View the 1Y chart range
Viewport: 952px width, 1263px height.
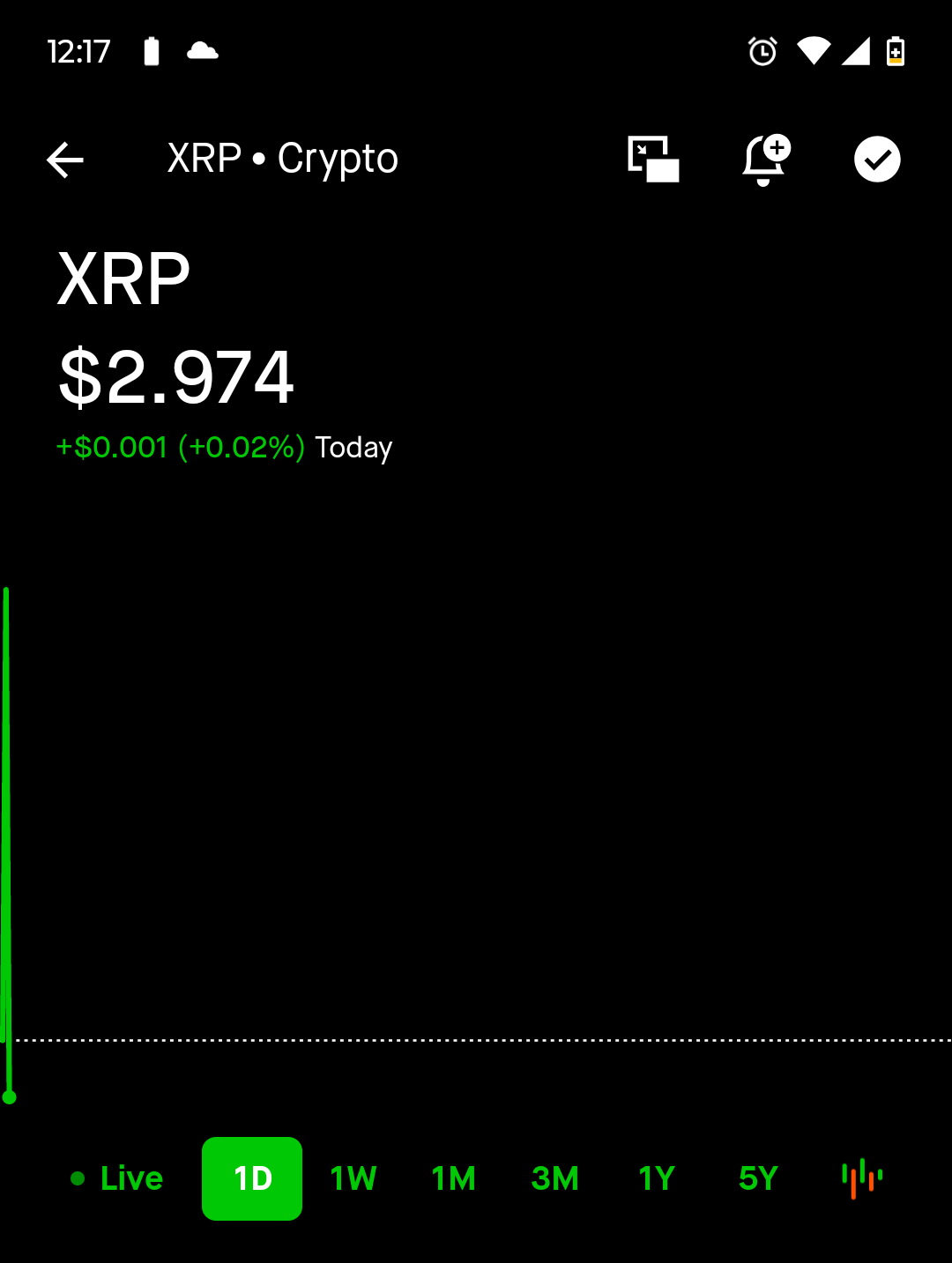pos(657,1178)
